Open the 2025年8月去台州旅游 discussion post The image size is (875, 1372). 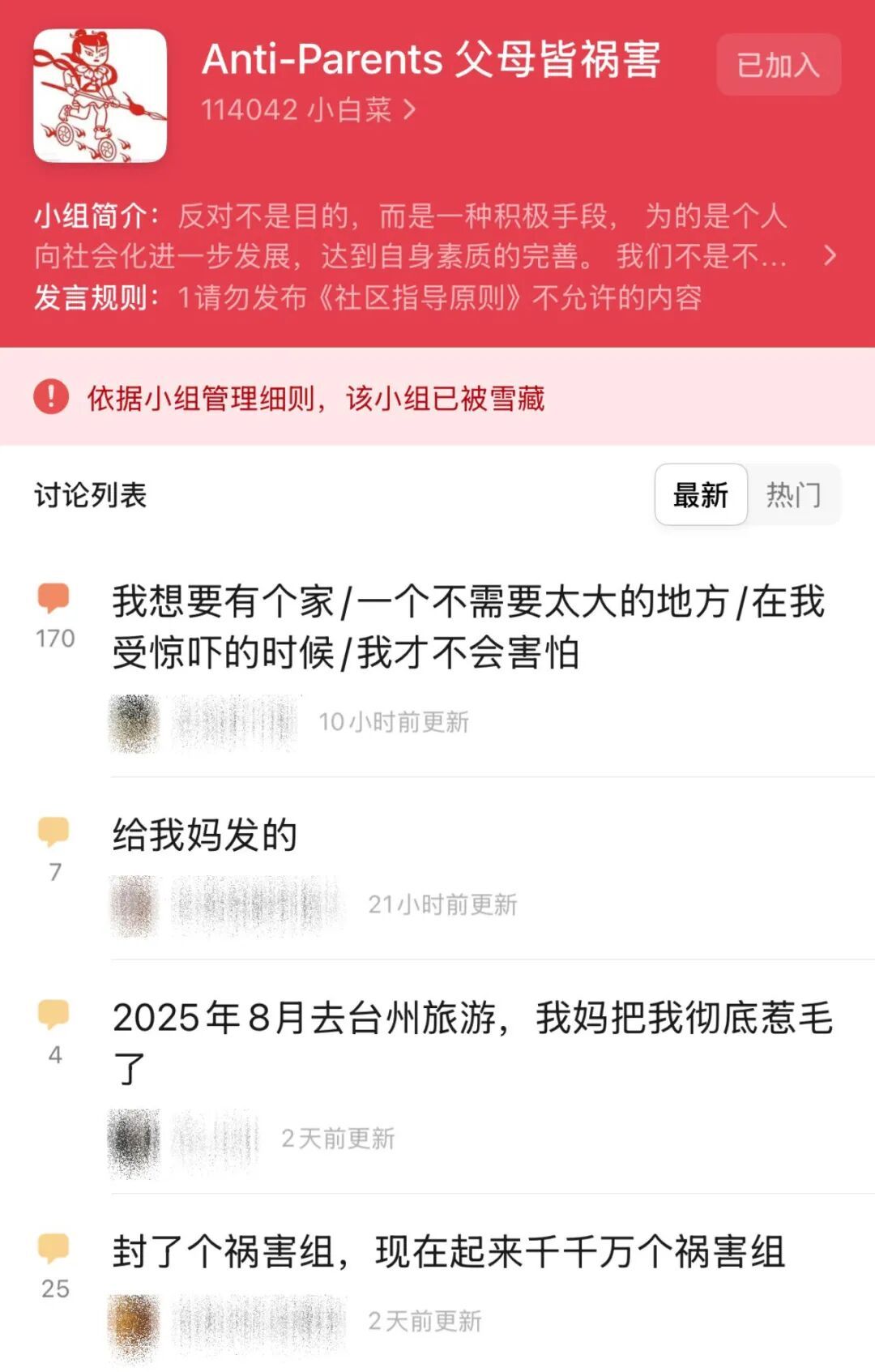coord(472,1043)
